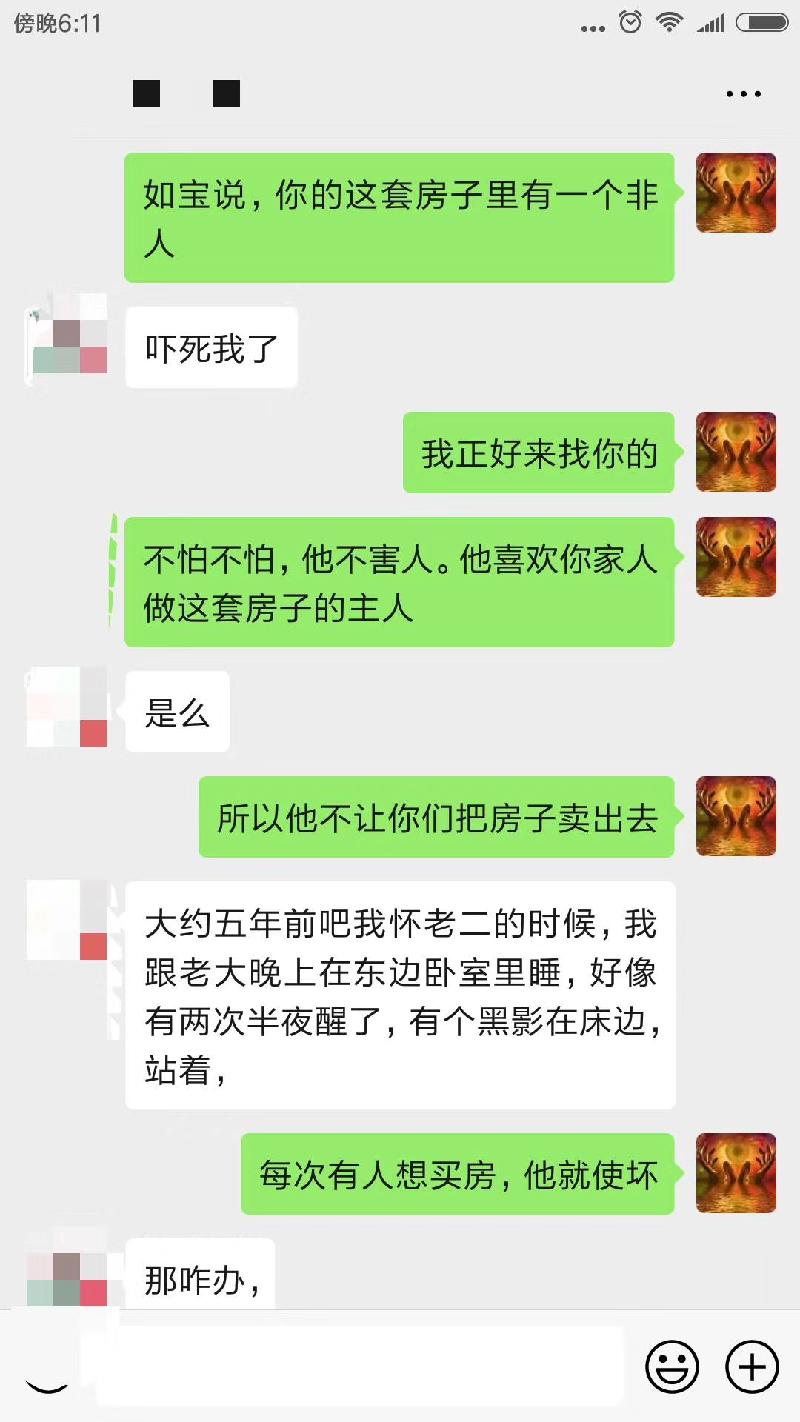Open contact avatar beside 是么

tap(66, 708)
